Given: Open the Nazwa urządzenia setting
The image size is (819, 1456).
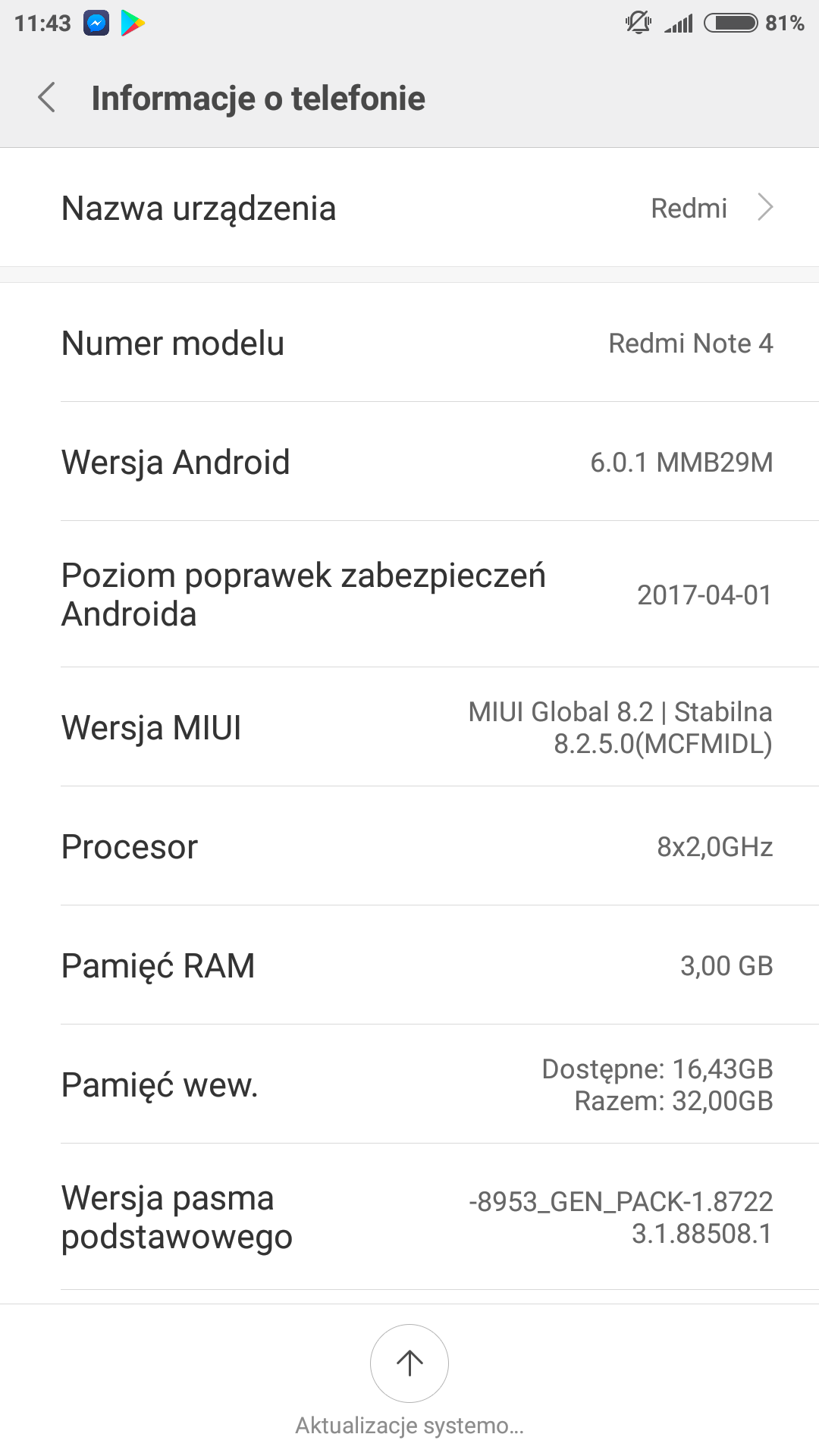Looking at the screenshot, I should point(409,208).
